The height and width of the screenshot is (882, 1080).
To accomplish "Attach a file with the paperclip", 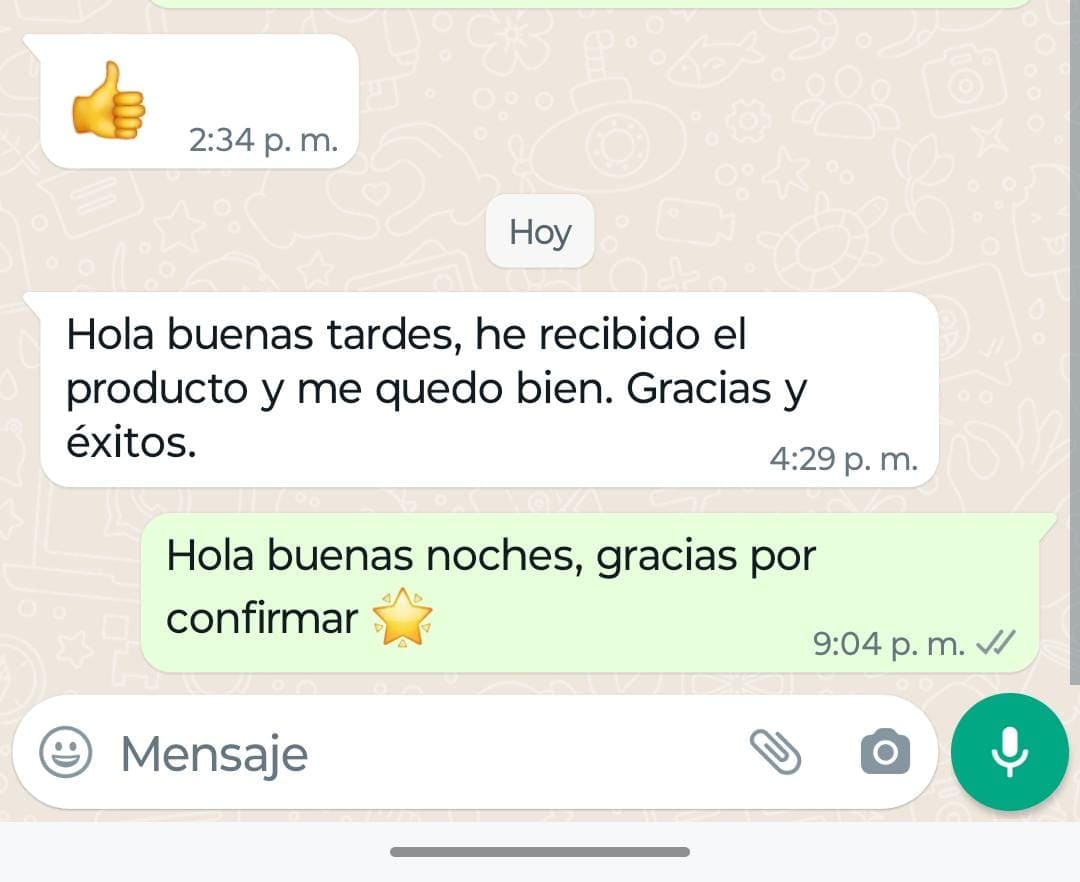I will (775, 752).
